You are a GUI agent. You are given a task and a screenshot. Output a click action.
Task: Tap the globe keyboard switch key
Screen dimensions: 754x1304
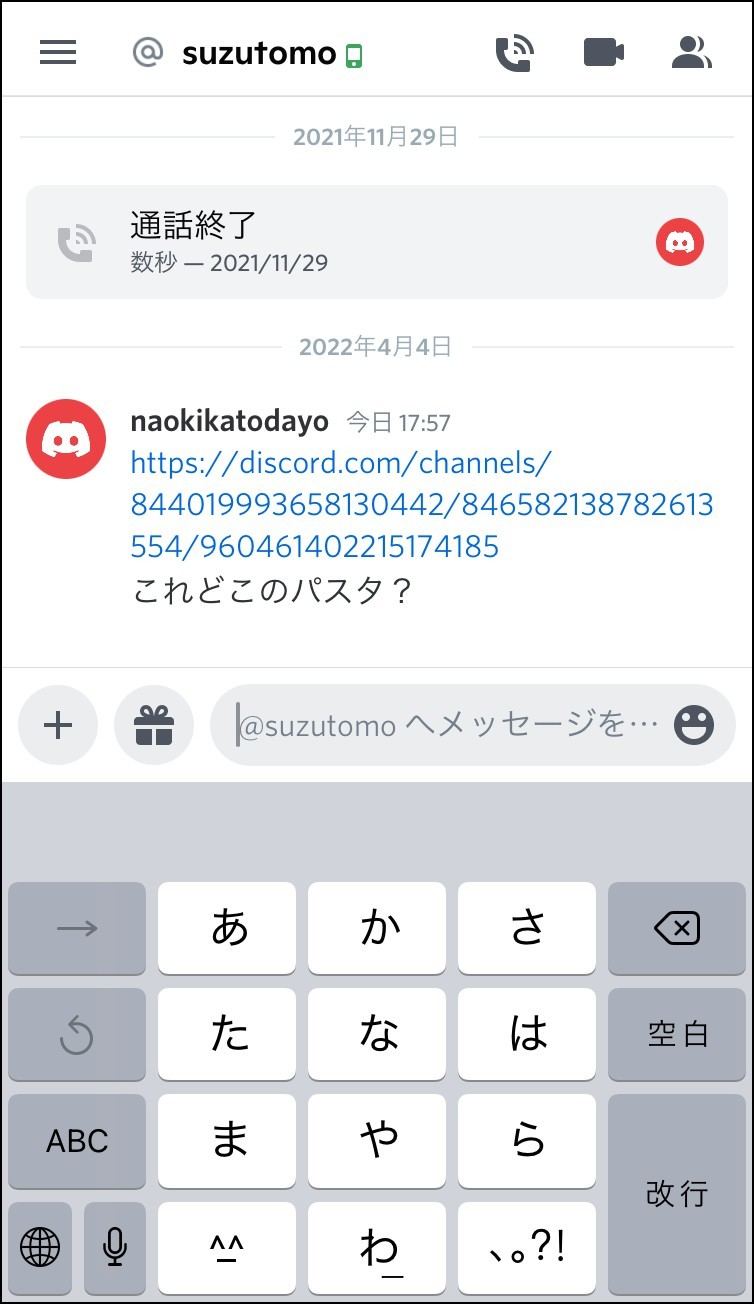[x=40, y=1247]
